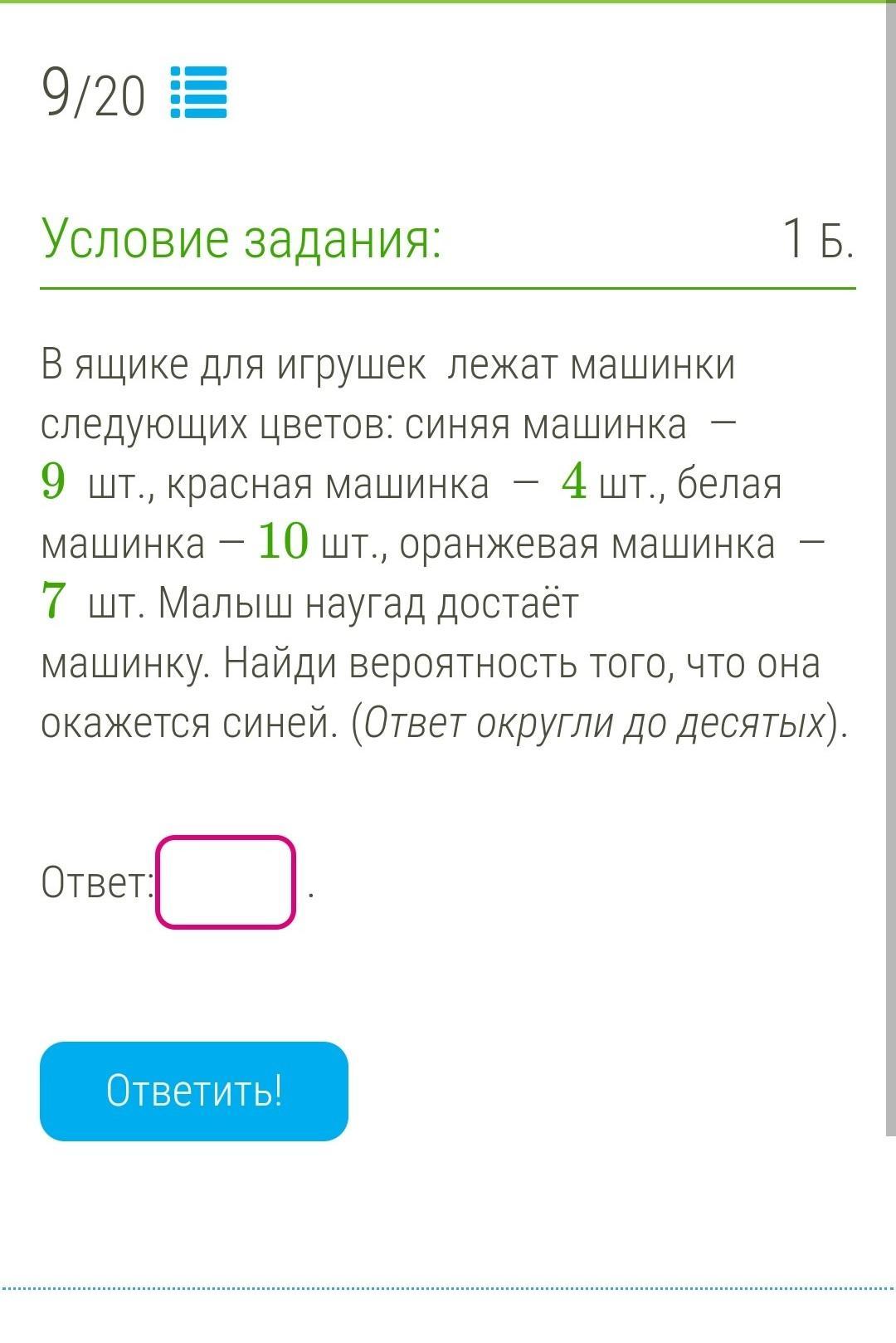Submit answer with the Ответить! button
The image size is (896, 1343).
[194, 1091]
